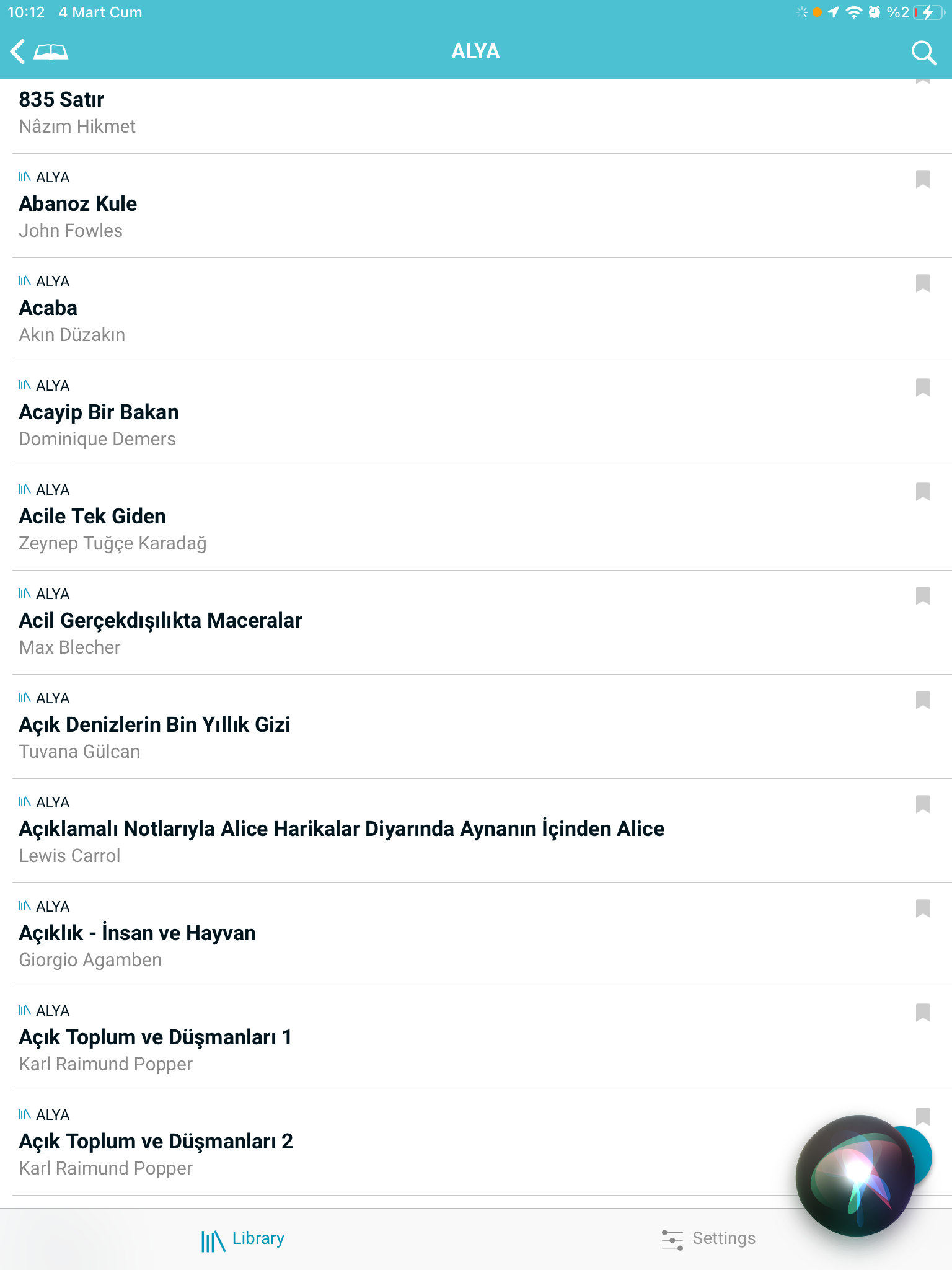The height and width of the screenshot is (1270, 952).
Task: Bookmark the book Acaba
Action: tap(922, 283)
